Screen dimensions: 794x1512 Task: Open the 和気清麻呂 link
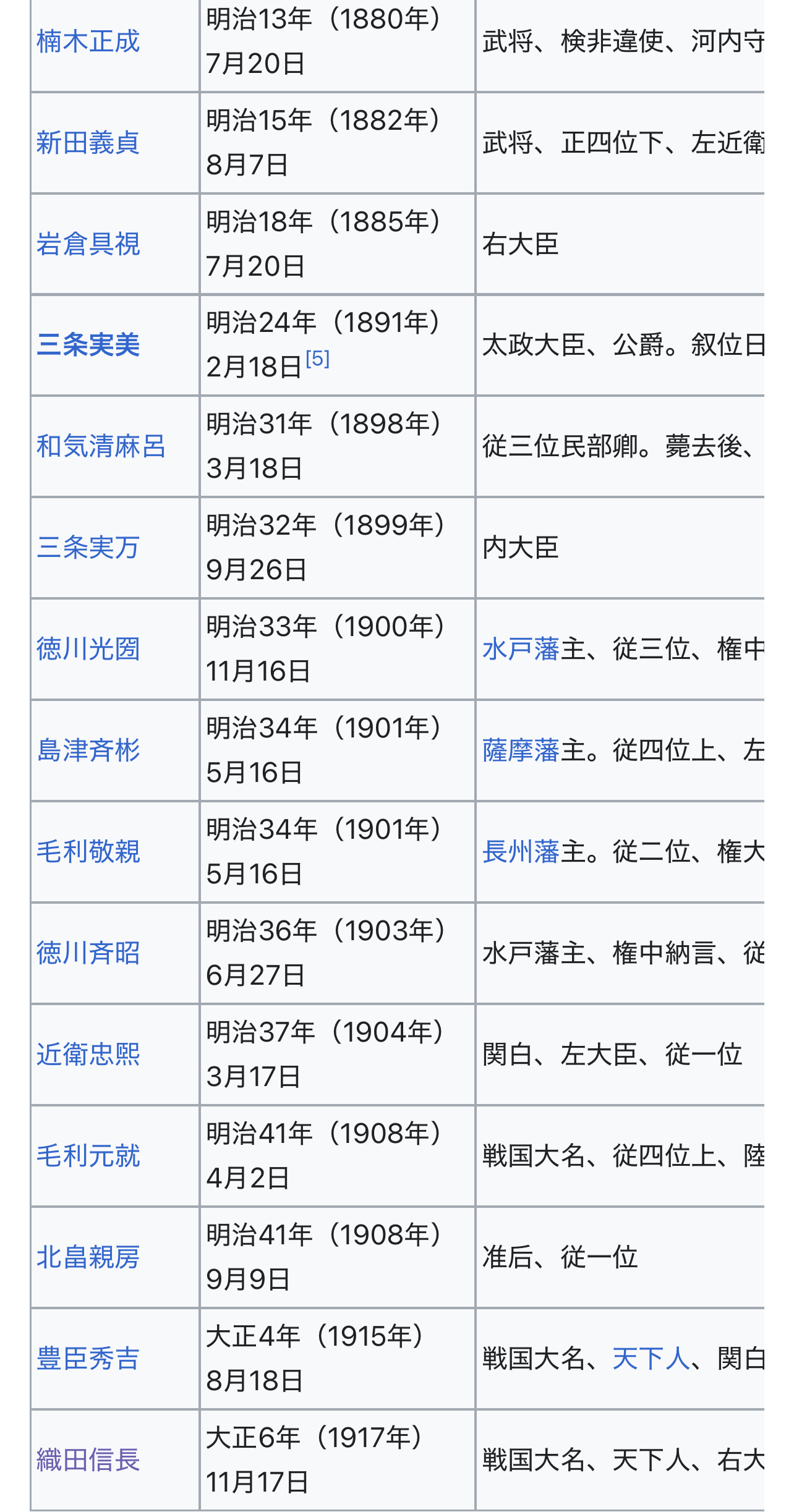pos(101,446)
